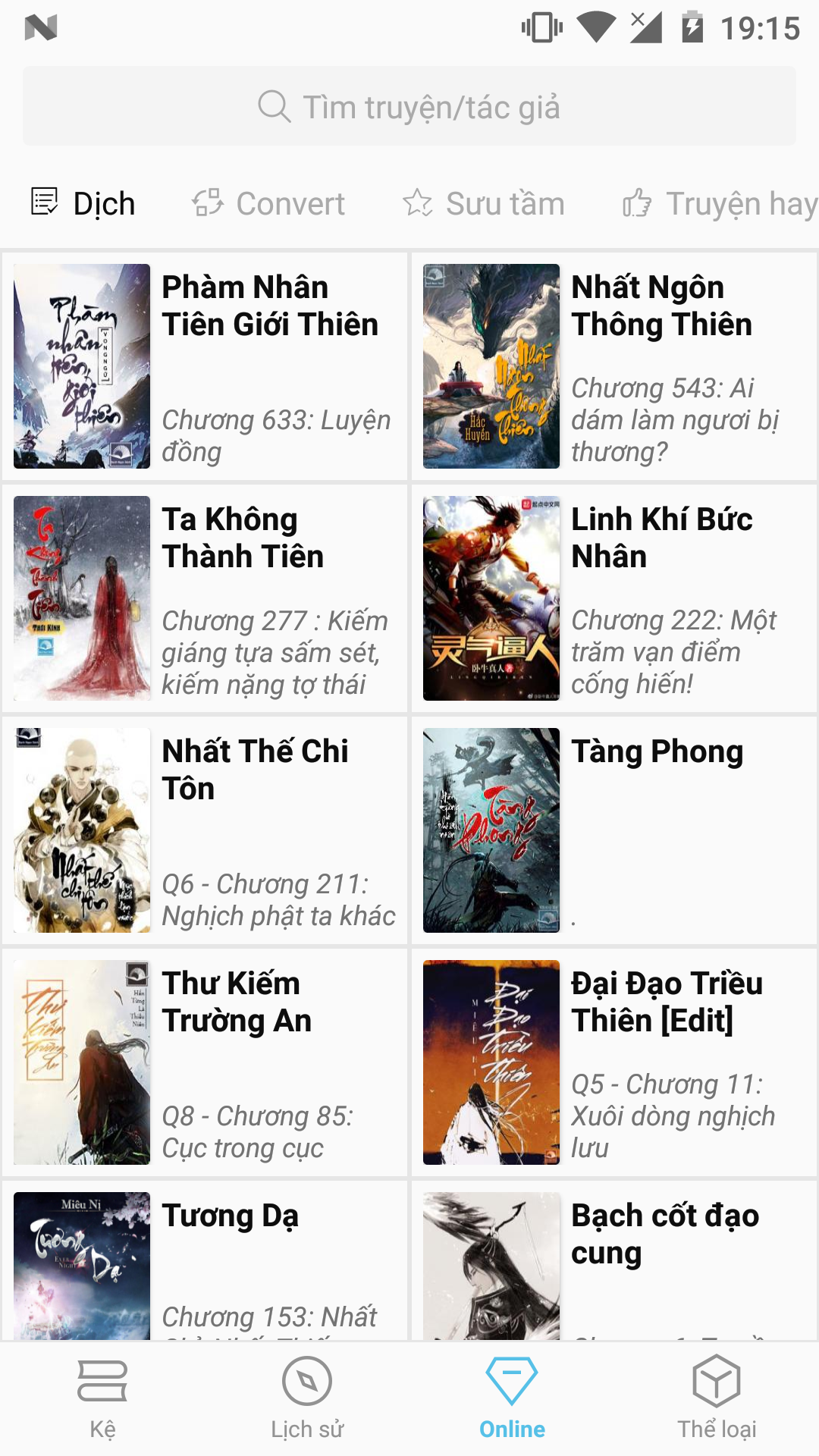Open Linh Khí Bức Nhân story
Image resolution: width=819 pixels, height=1456 pixels.
[x=614, y=598]
